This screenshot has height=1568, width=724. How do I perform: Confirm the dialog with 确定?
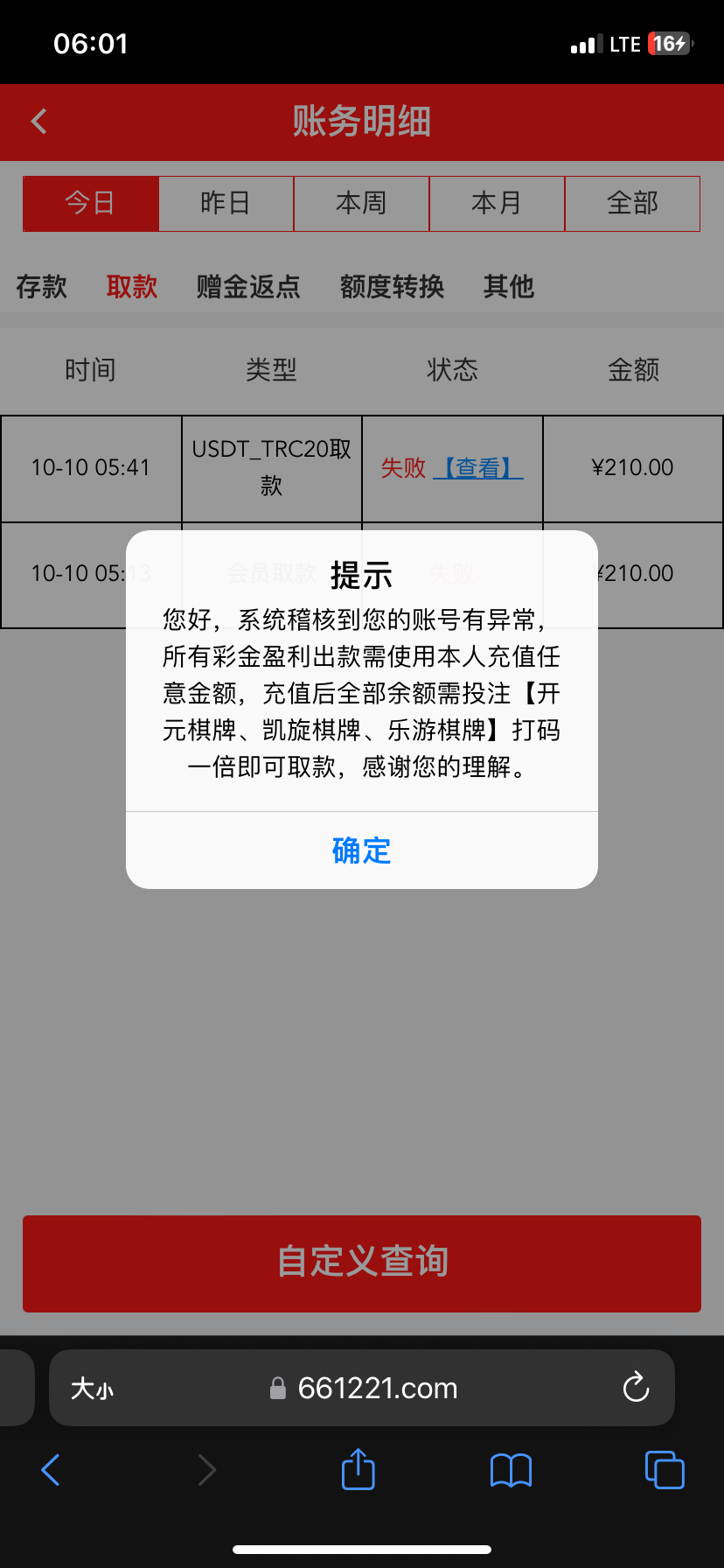(x=361, y=850)
